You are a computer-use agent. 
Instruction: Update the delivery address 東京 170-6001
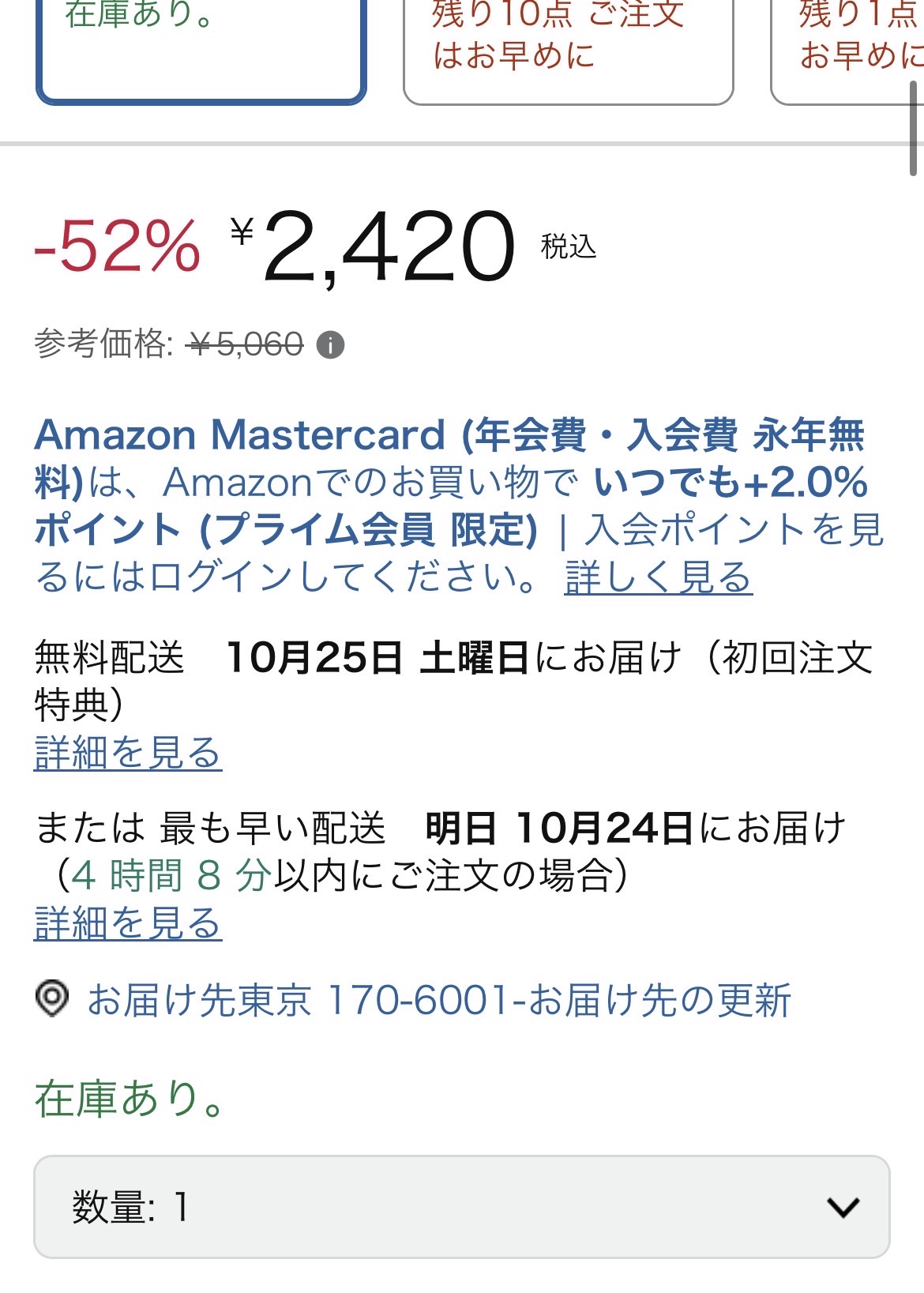click(x=439, y=1000)
